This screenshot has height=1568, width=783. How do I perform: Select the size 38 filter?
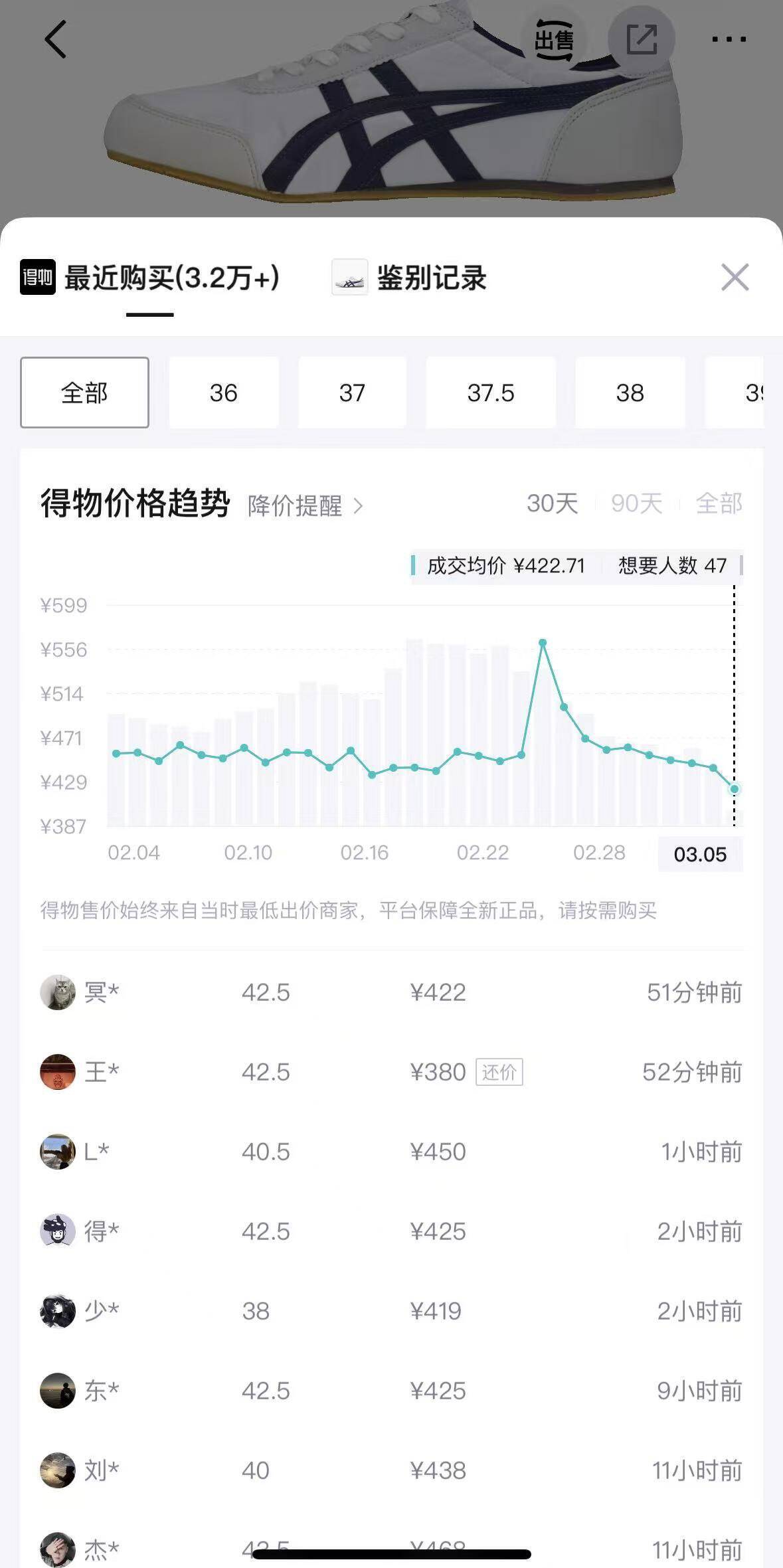[630, 392]
